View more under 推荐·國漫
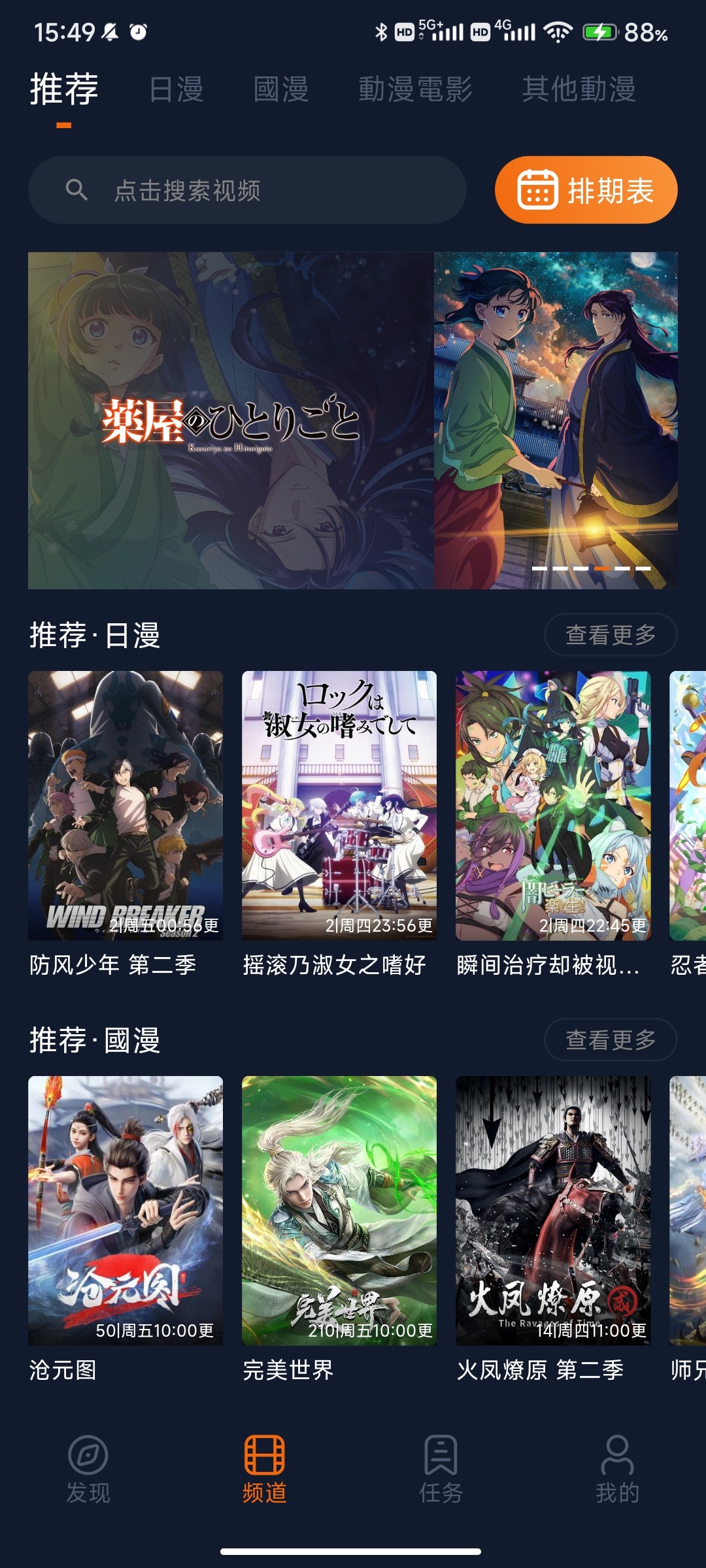706x1568 pixels. click(x=611, y=1039)
